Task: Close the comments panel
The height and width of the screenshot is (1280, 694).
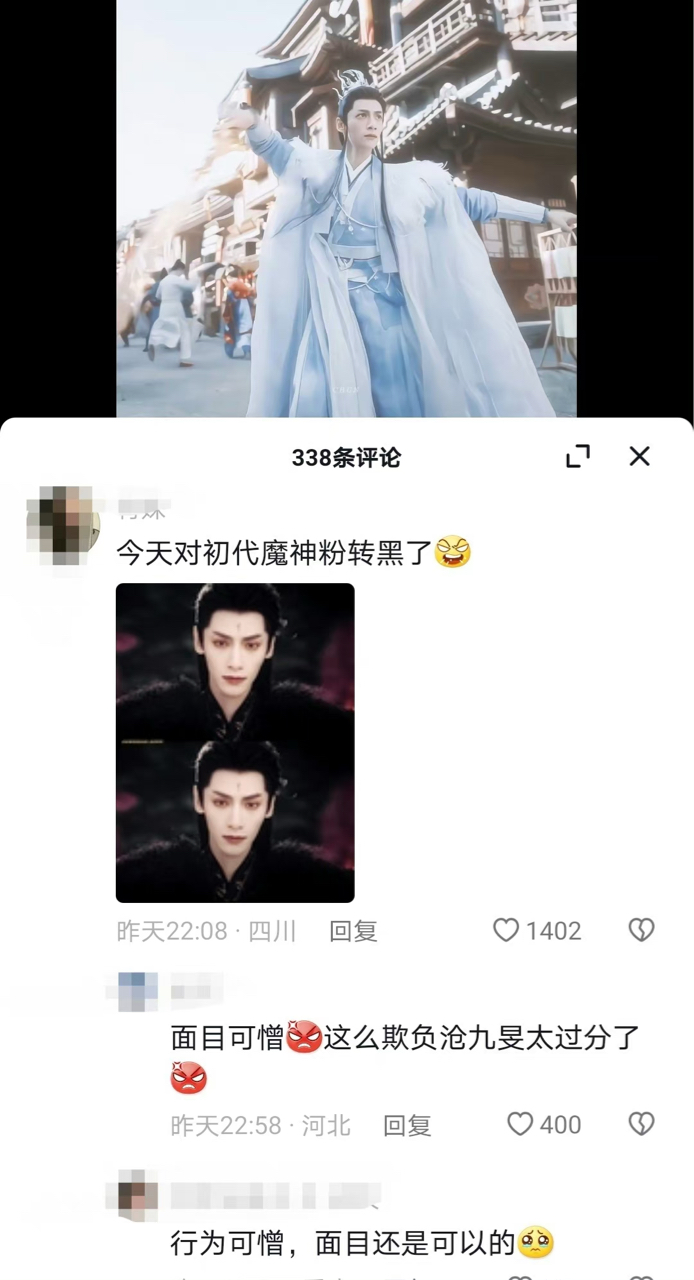Action: 640,457
